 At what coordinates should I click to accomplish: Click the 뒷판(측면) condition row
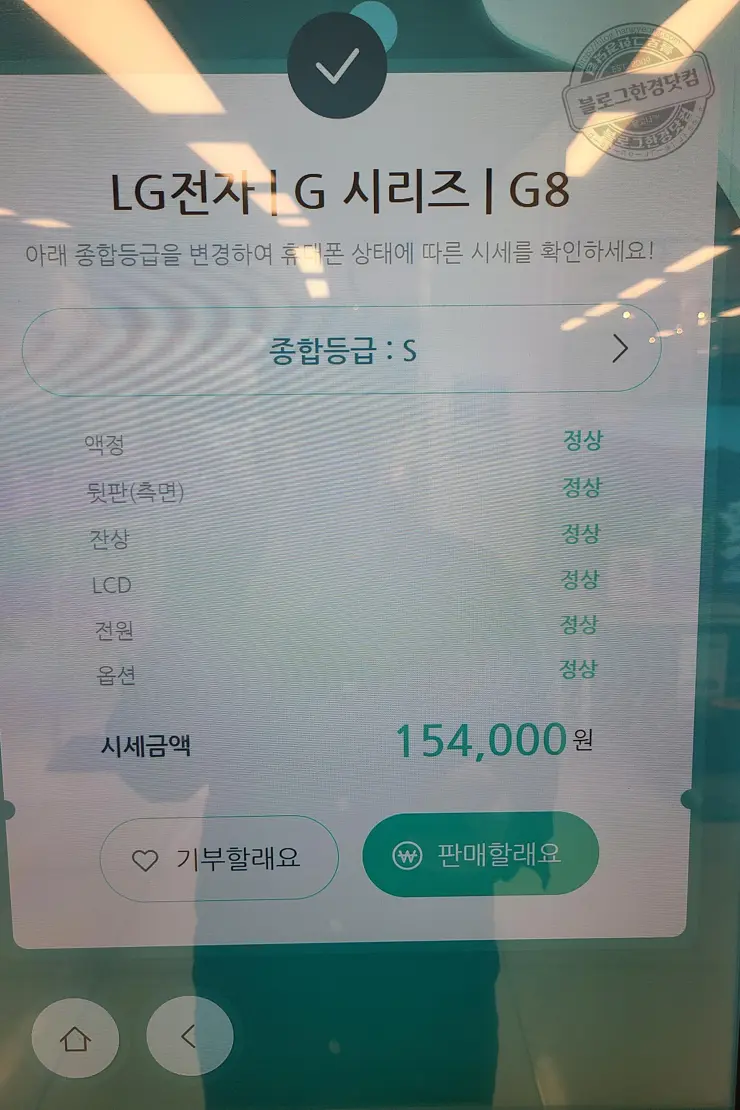[x=134, y=490]
